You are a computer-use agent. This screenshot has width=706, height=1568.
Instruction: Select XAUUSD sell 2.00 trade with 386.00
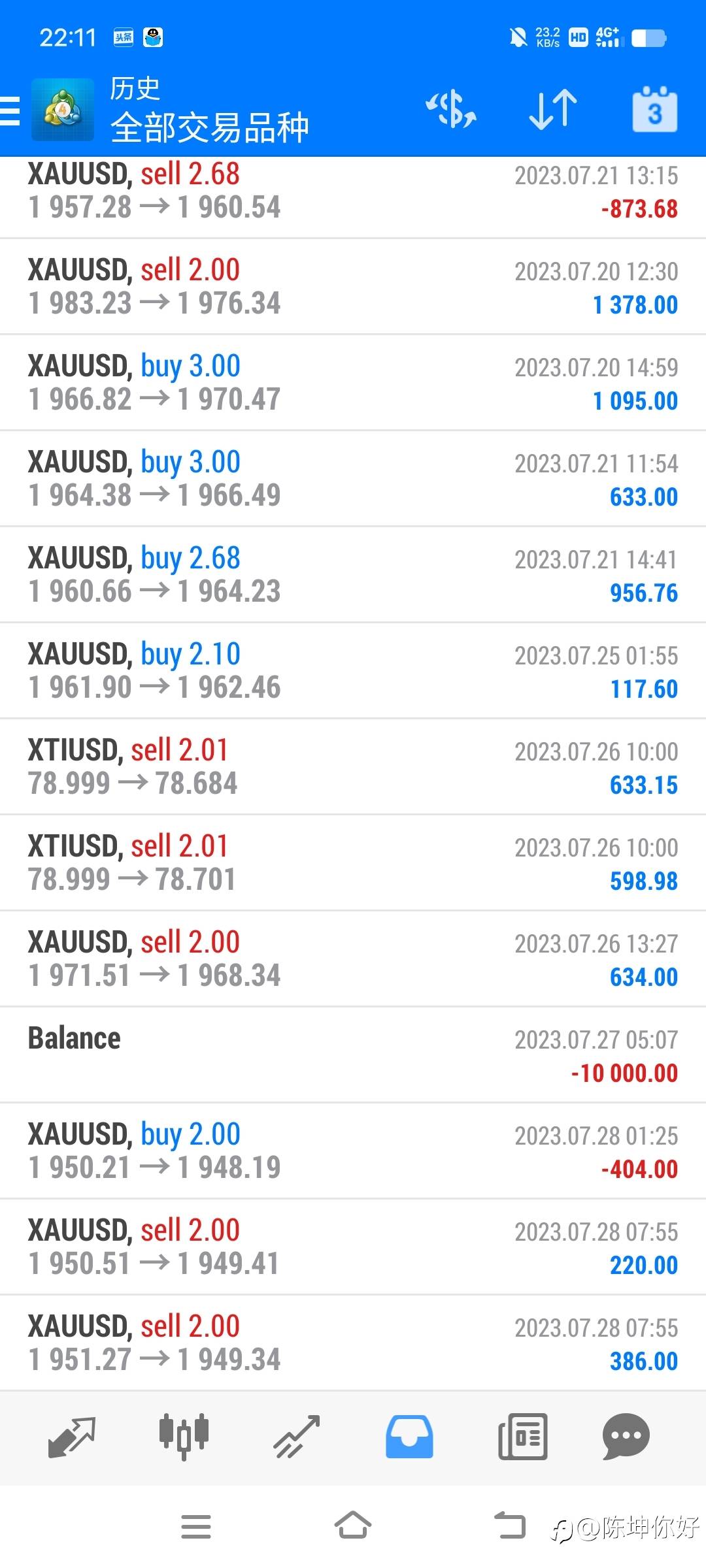(353, 1343)
